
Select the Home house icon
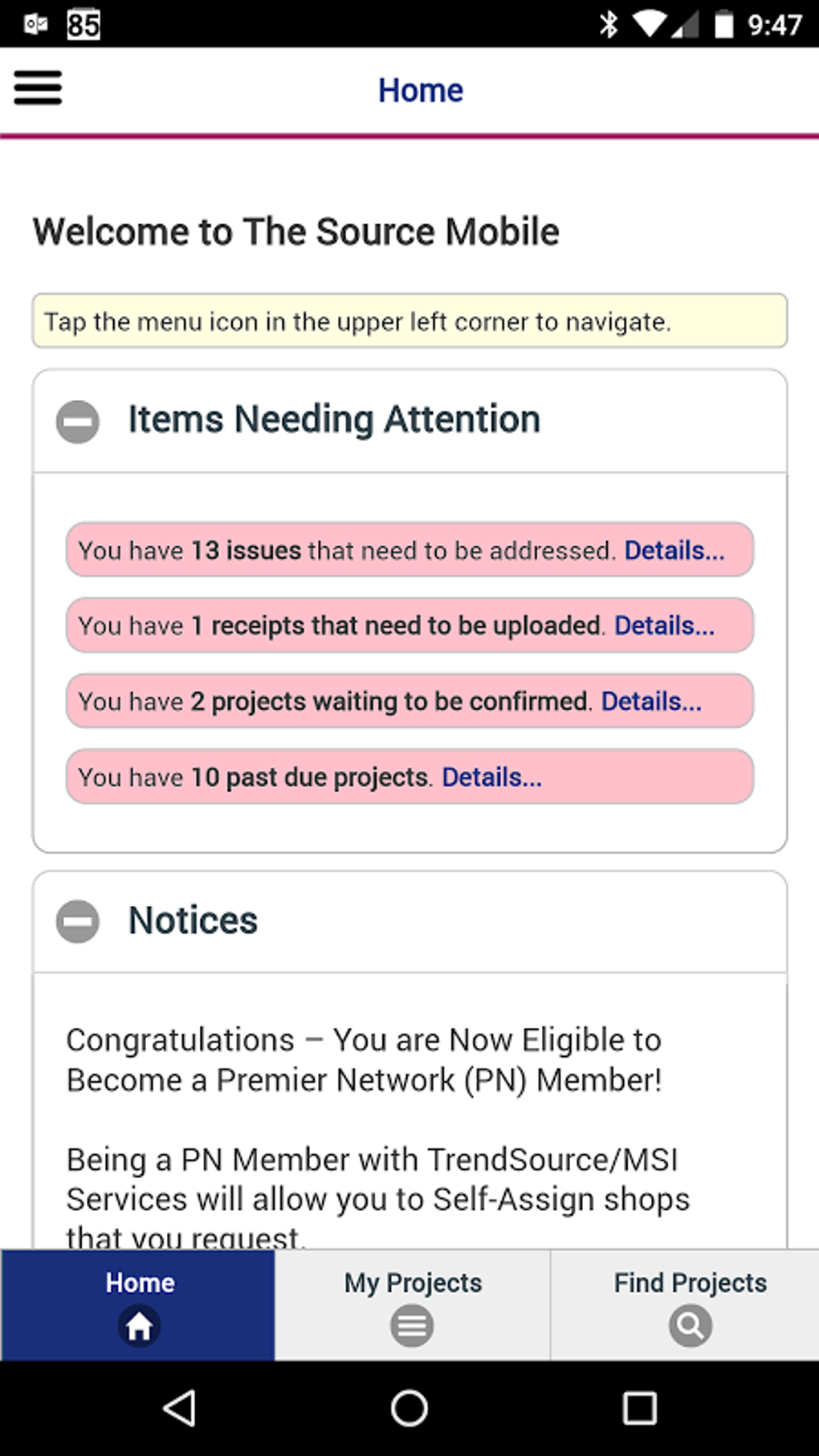[x=137, y=1325]
